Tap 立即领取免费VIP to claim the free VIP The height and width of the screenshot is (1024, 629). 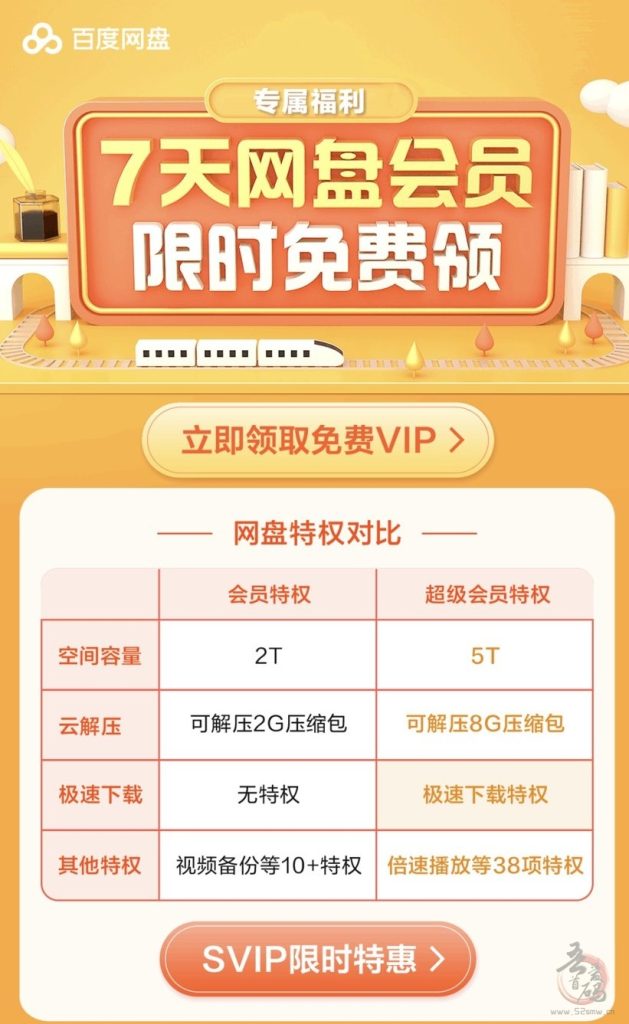tap(317, 440)
